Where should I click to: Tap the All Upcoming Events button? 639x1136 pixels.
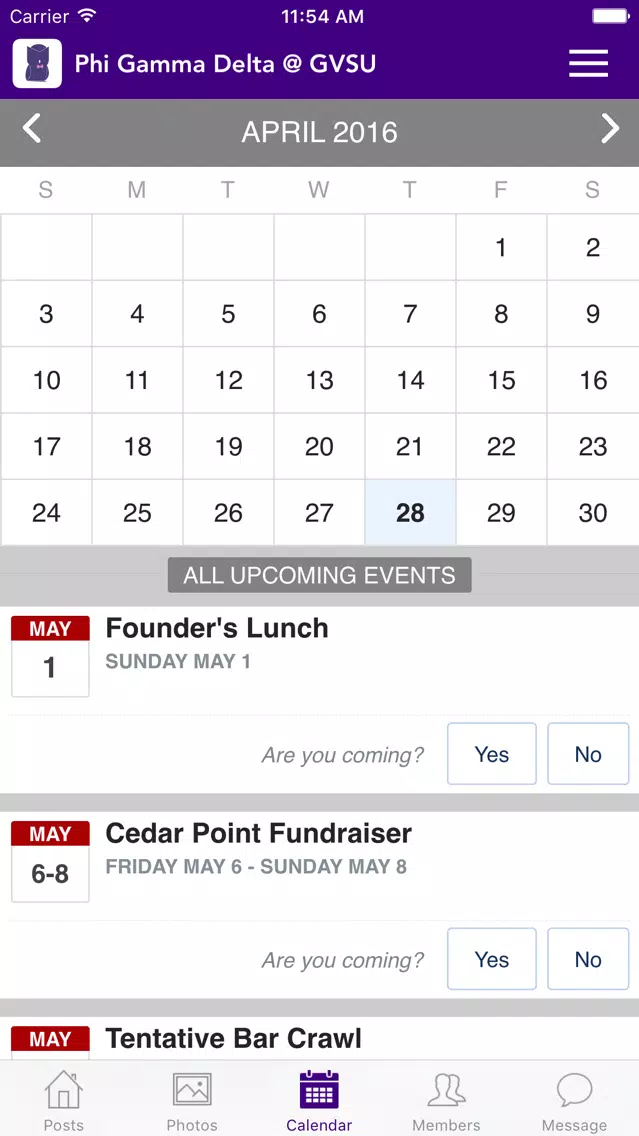pyautogui.click(x=320, y=575)
